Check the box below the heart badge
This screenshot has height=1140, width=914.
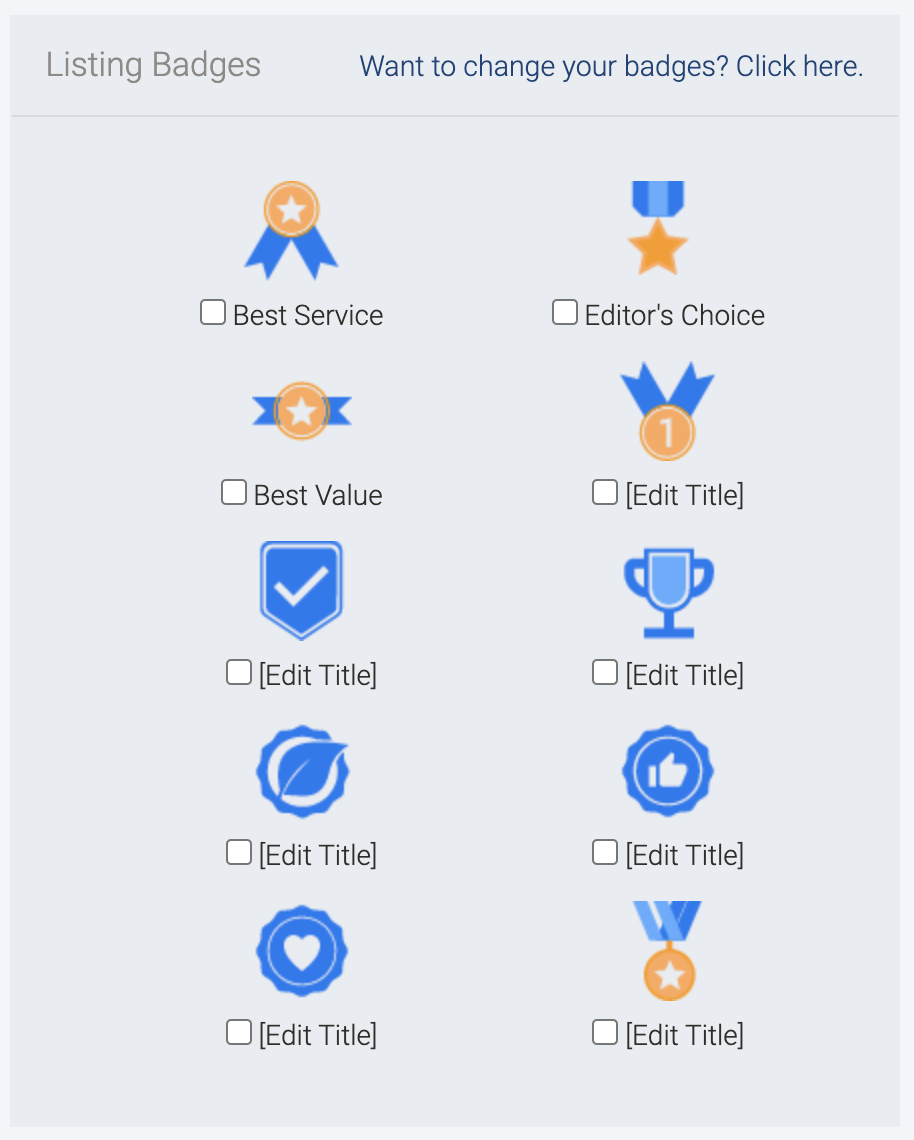click(239, 1032)
